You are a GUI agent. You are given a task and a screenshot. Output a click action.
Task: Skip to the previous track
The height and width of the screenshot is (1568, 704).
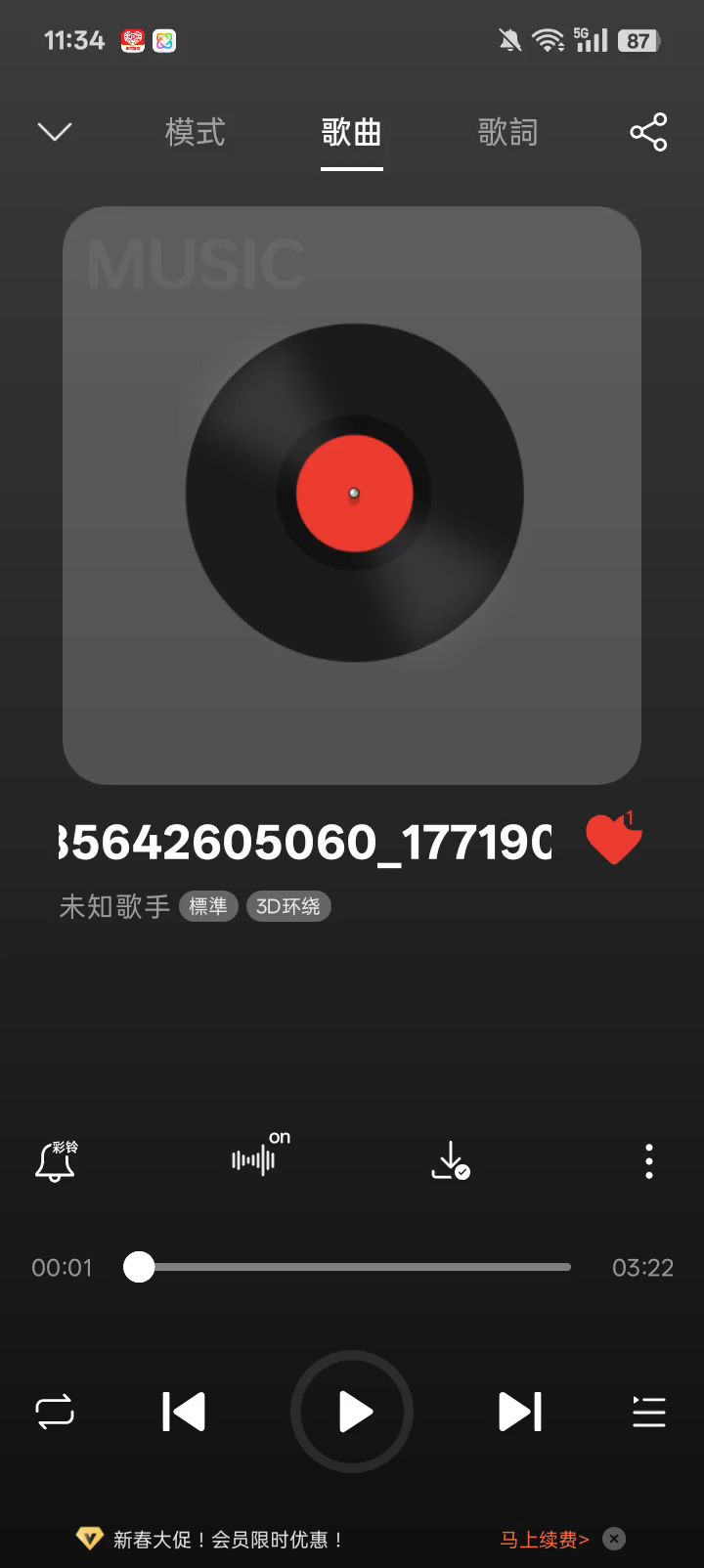point(184,1412)
